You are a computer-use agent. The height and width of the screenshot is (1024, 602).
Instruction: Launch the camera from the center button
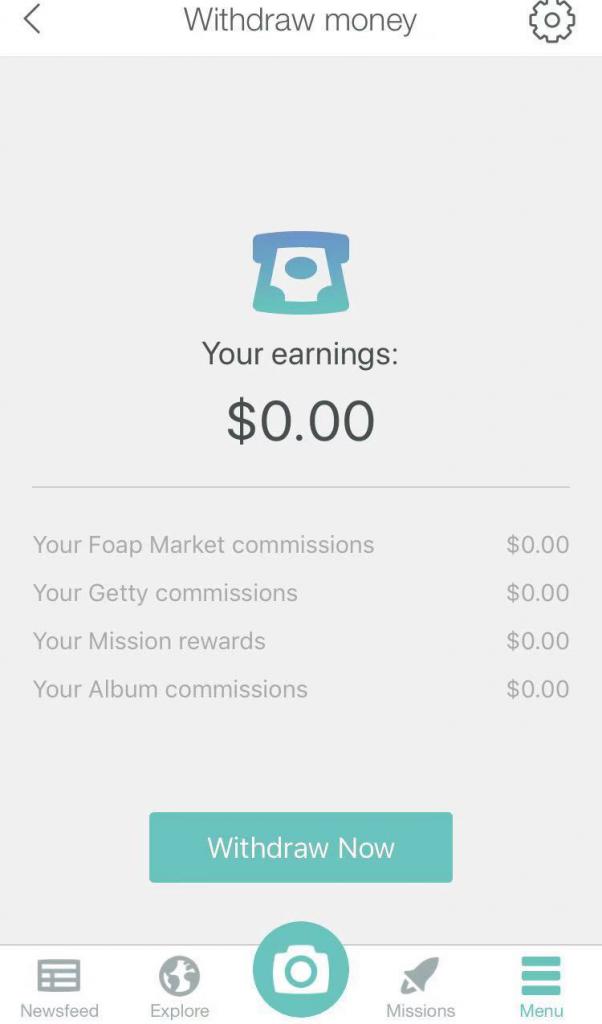coord(300,970)
